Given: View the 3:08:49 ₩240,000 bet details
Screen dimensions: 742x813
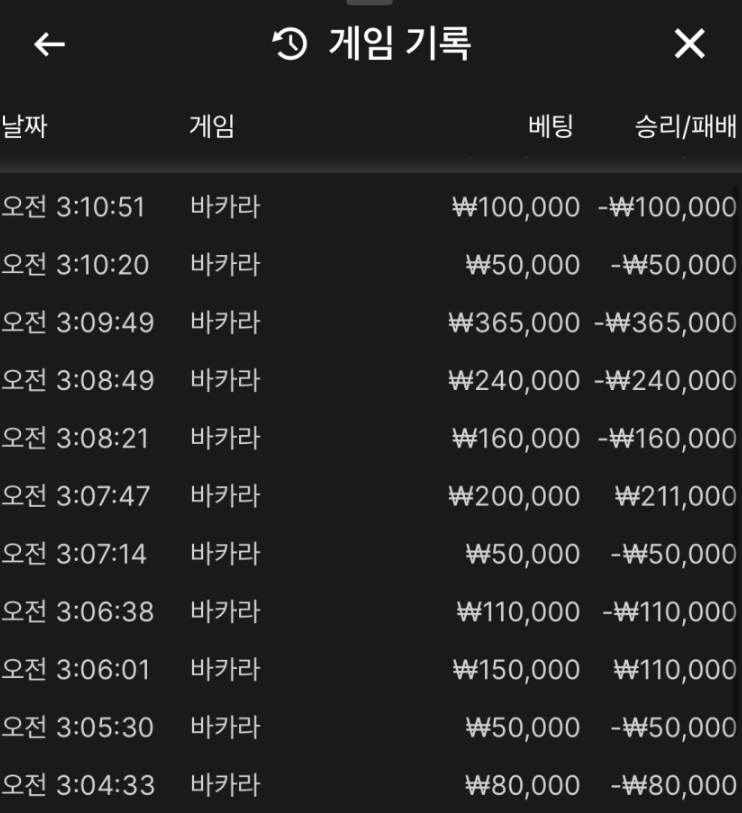Looking at the screenshot, I should coord(370,381).
